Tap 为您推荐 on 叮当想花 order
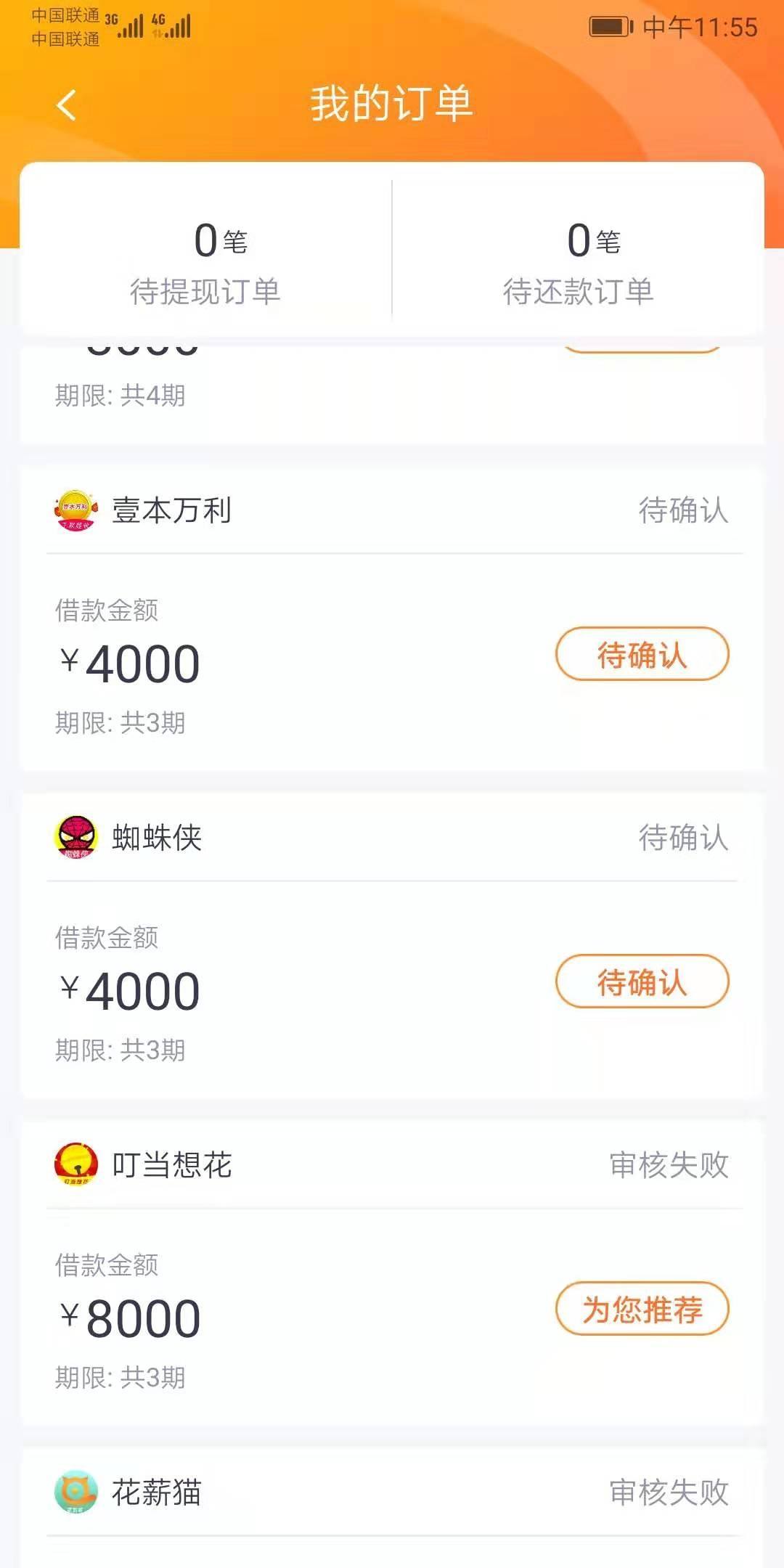The image size is (784, 1568). coord(642,1309)
